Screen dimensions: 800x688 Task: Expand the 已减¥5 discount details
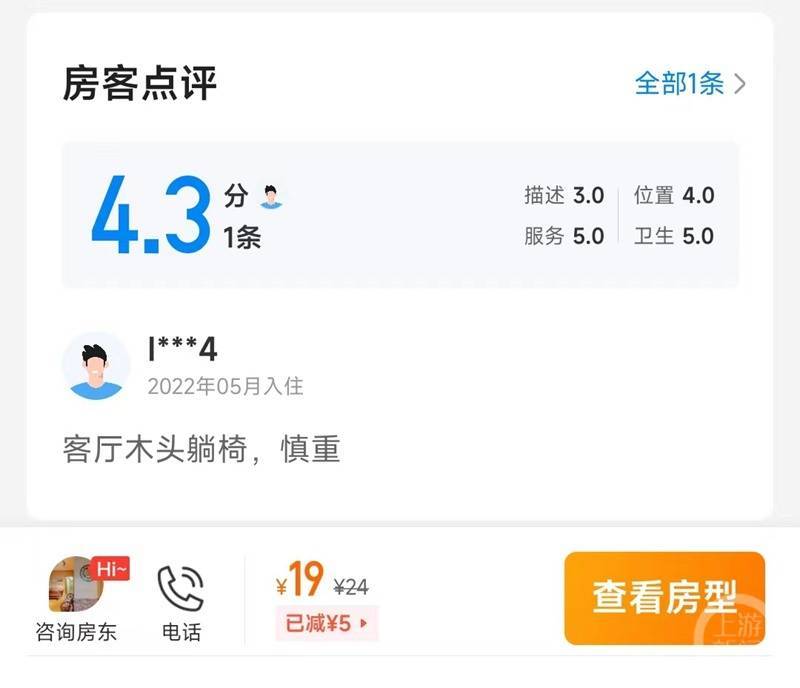pos(327,624)
